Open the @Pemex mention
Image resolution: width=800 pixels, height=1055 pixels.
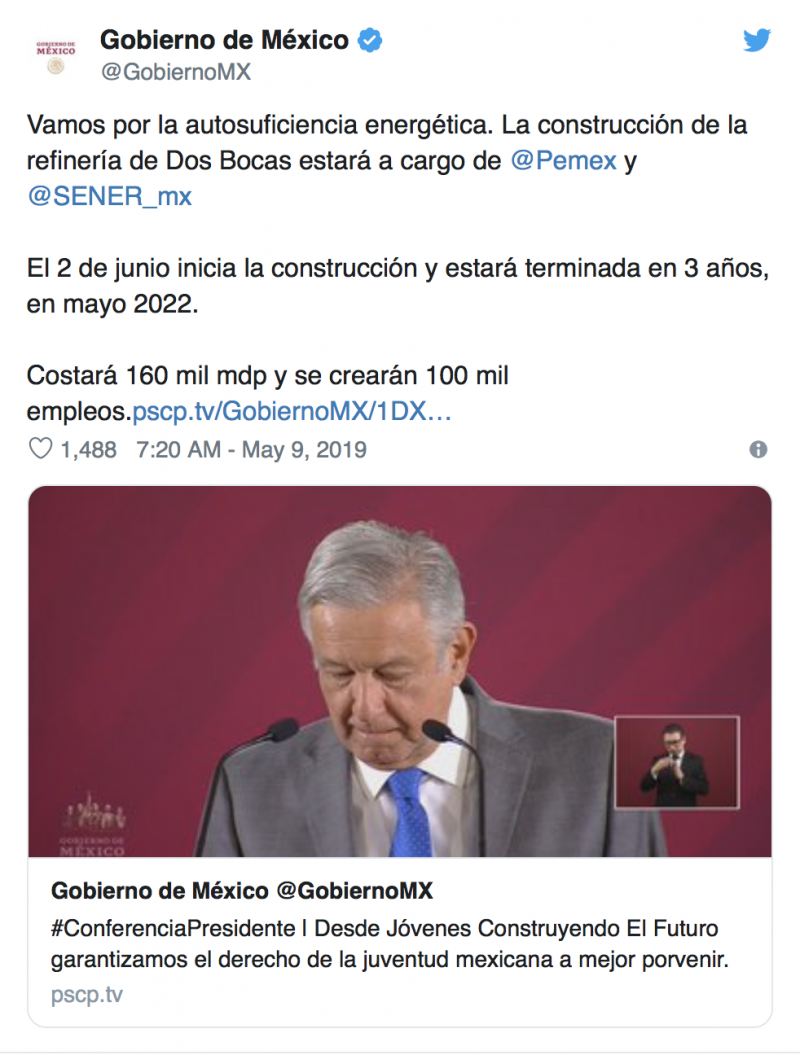[563, 161]
